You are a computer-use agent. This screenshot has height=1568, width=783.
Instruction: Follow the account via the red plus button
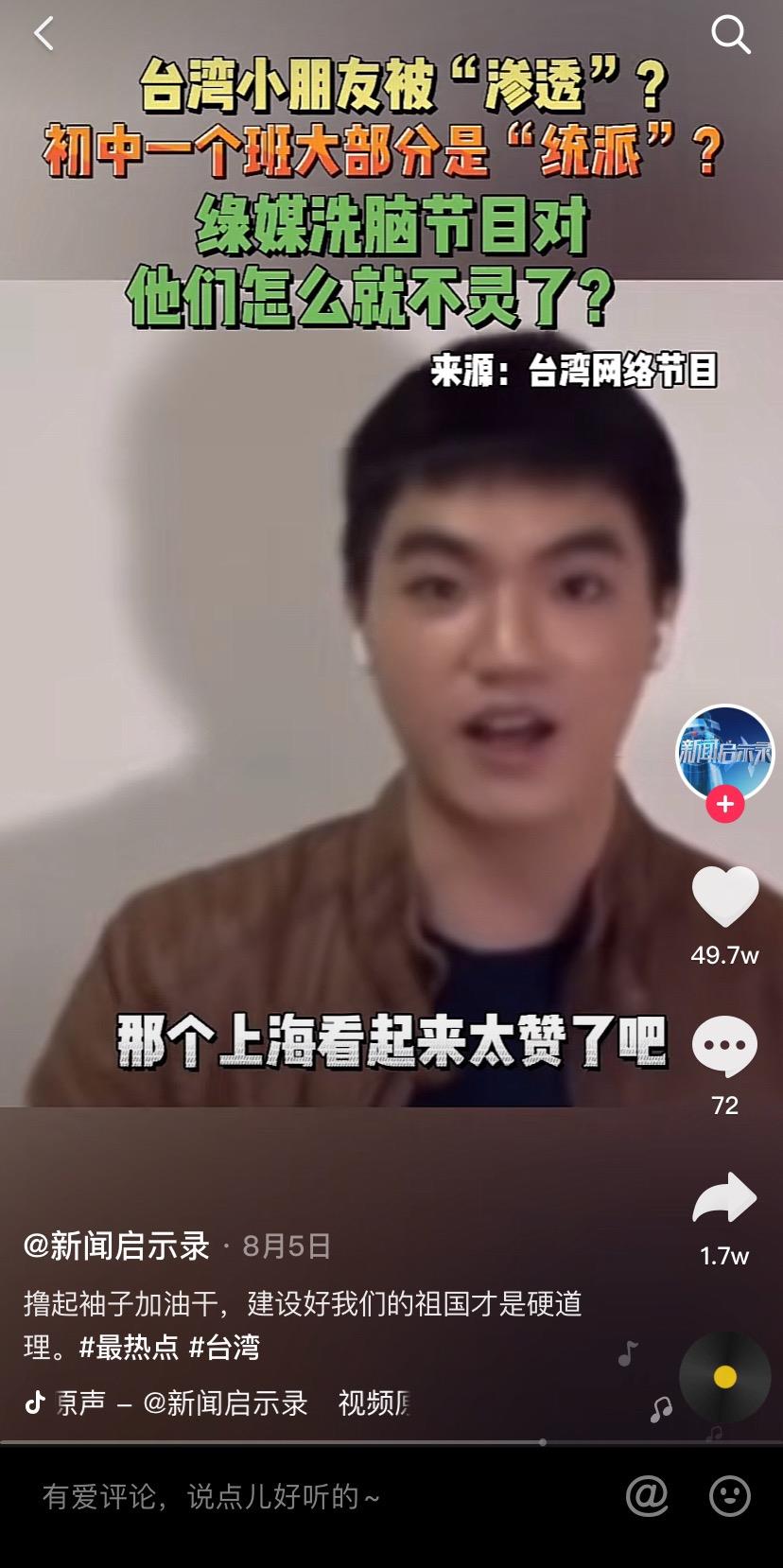point(723,802)
